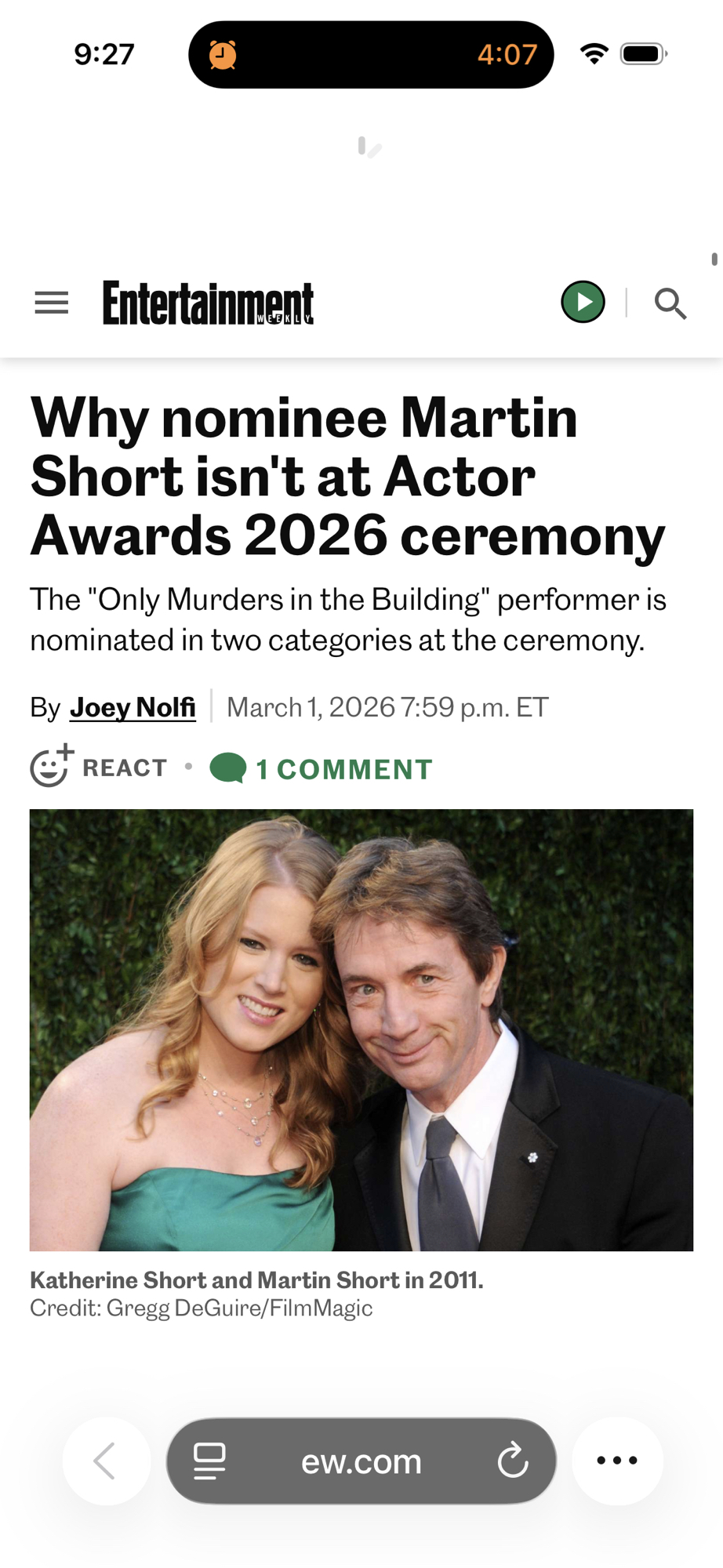Image resolution: width=723 pixels, height=1568 pixels.
Task: Tap the ew.com address bar
Action: [361, 1462]
